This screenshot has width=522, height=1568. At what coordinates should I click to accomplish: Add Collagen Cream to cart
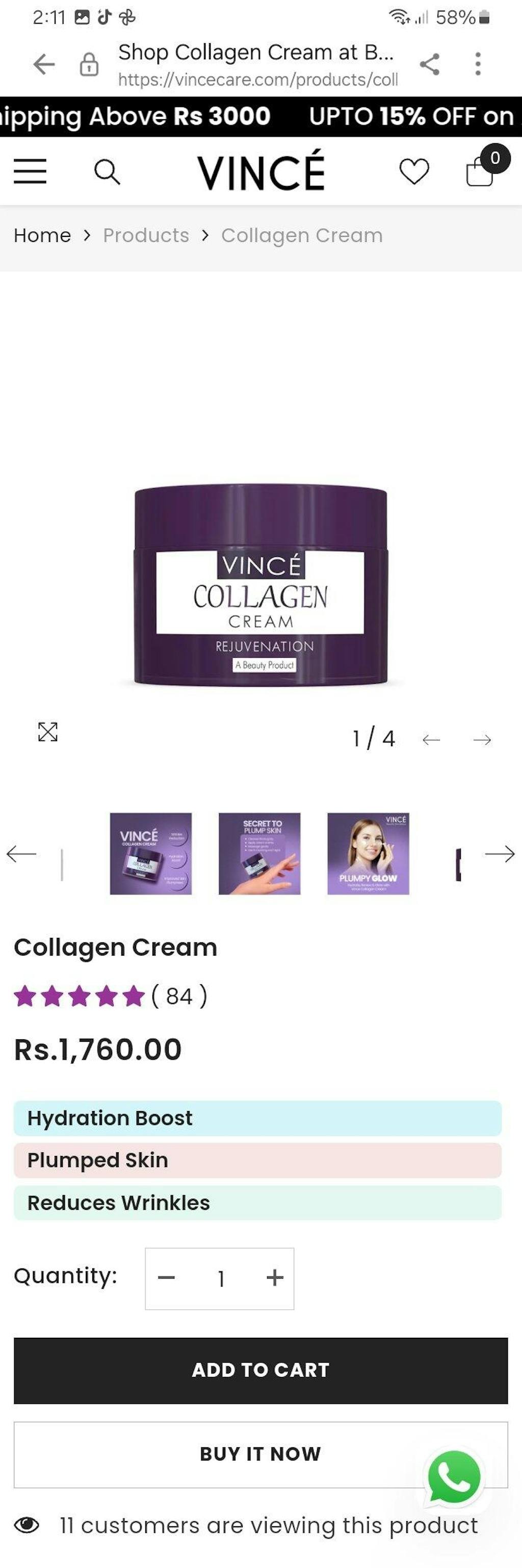(260, 1370)
